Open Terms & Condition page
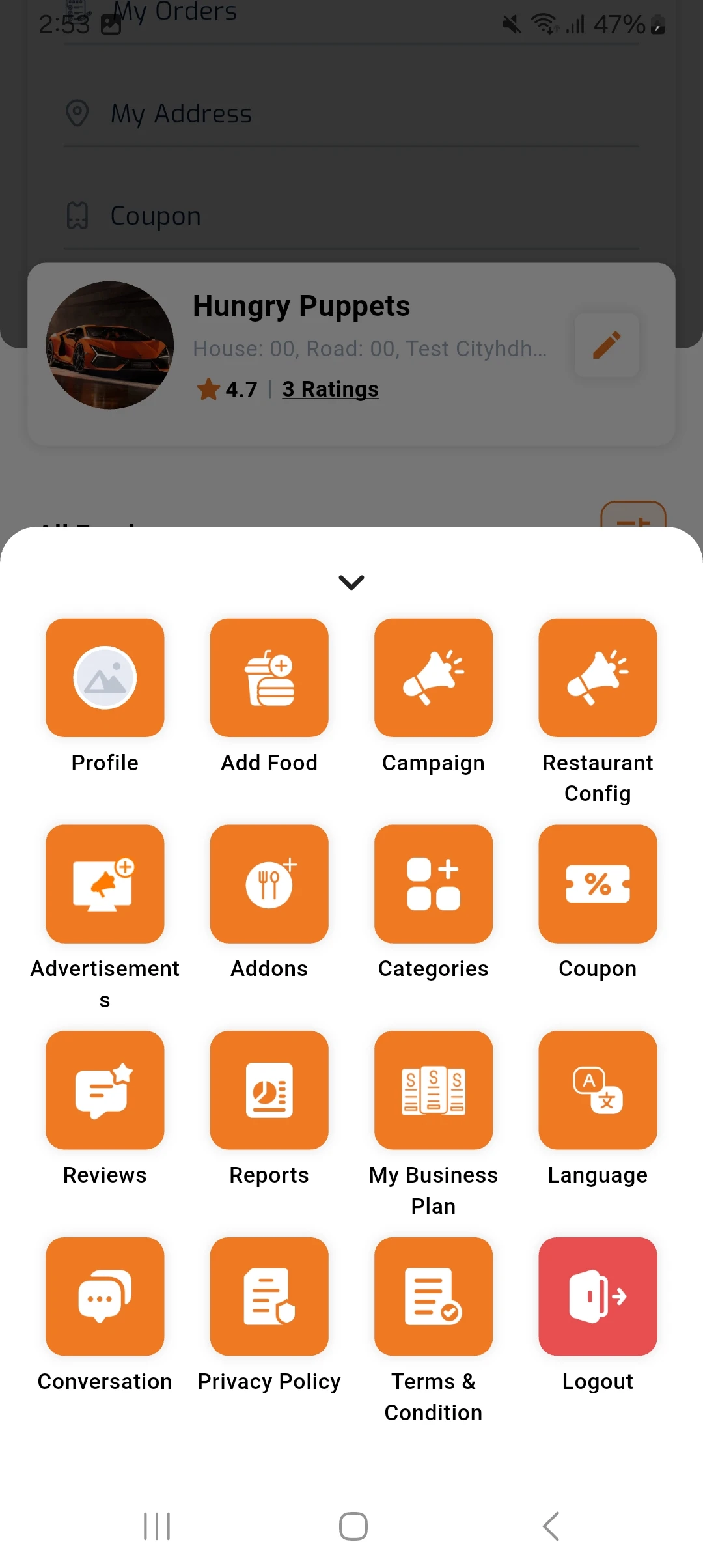This screenshot has height=1568, width=703. (434, 1296)
